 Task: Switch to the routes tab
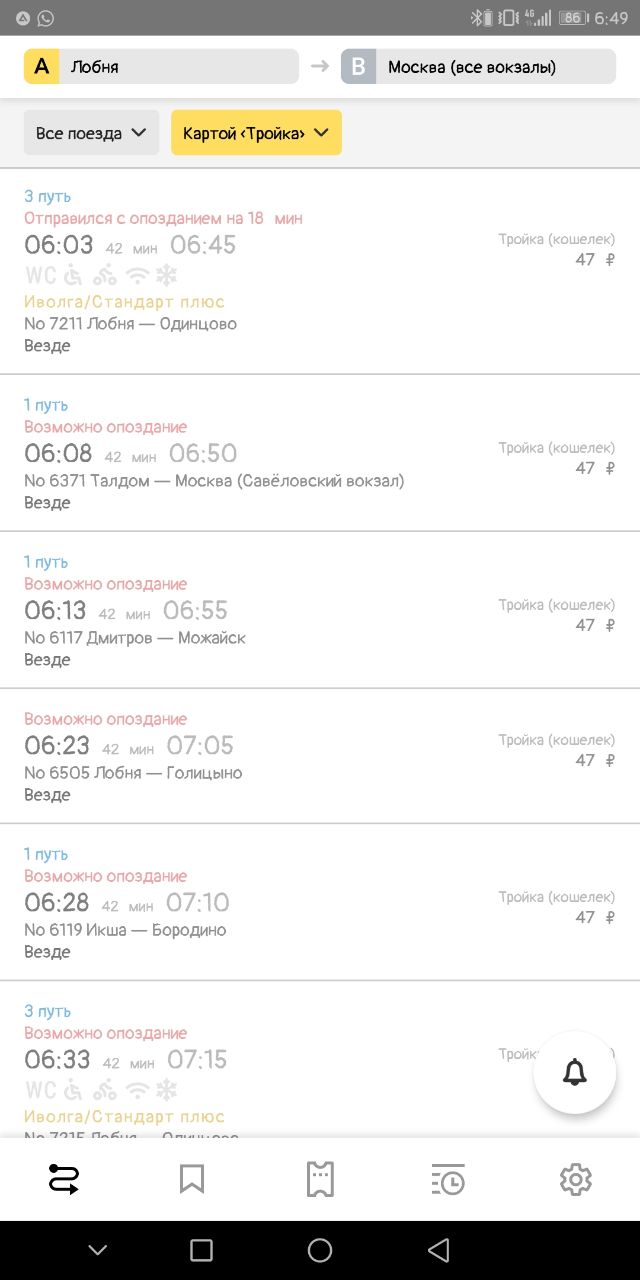point(64,1180)
